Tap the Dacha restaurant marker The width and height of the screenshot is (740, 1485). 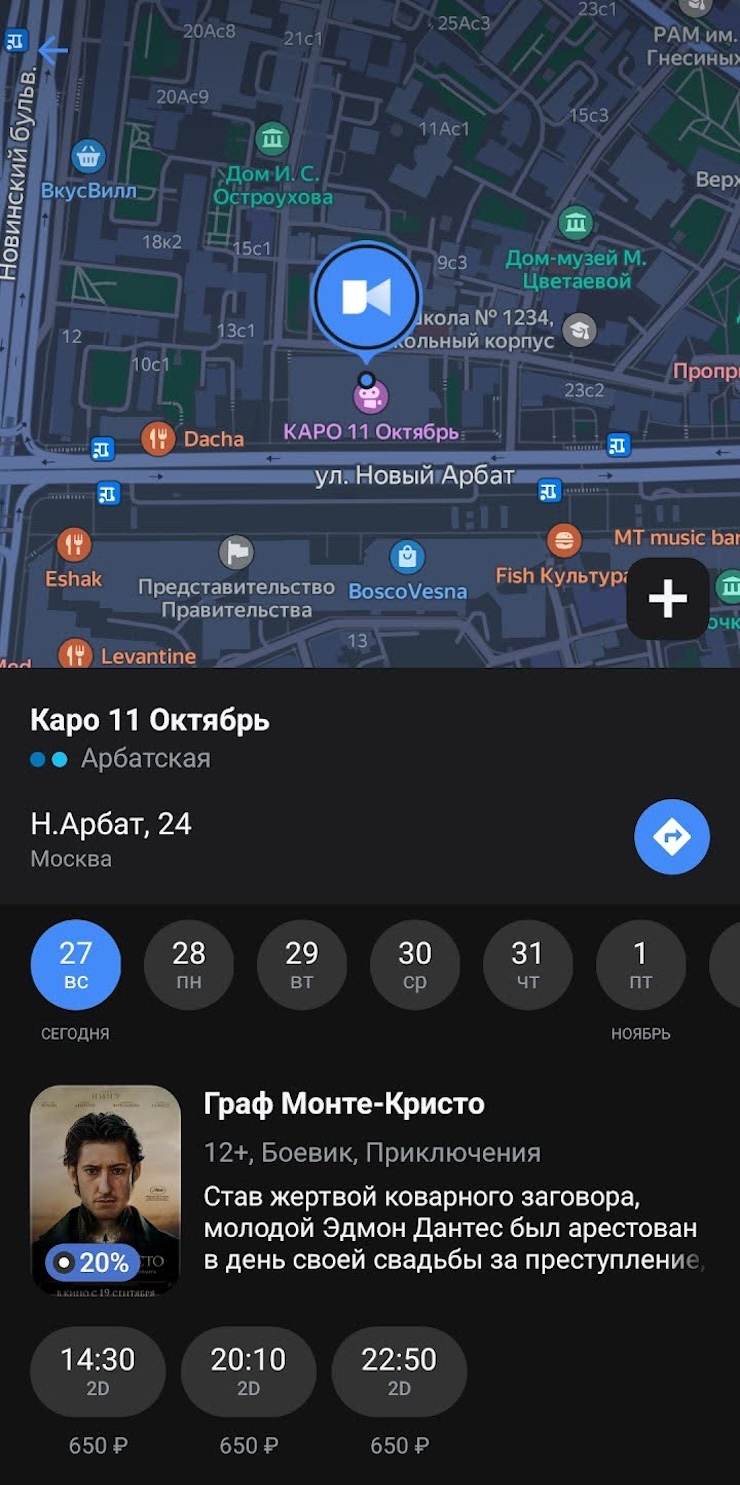pos(158,438)
